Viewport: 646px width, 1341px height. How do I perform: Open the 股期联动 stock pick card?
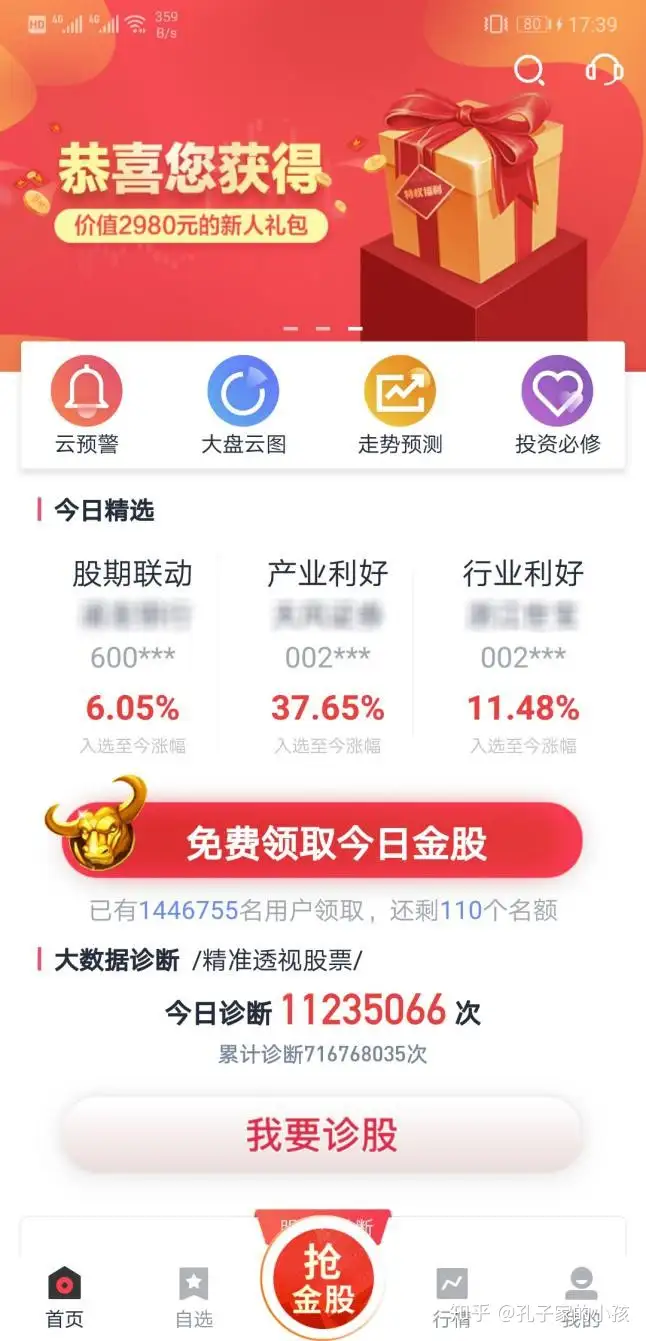132,655
